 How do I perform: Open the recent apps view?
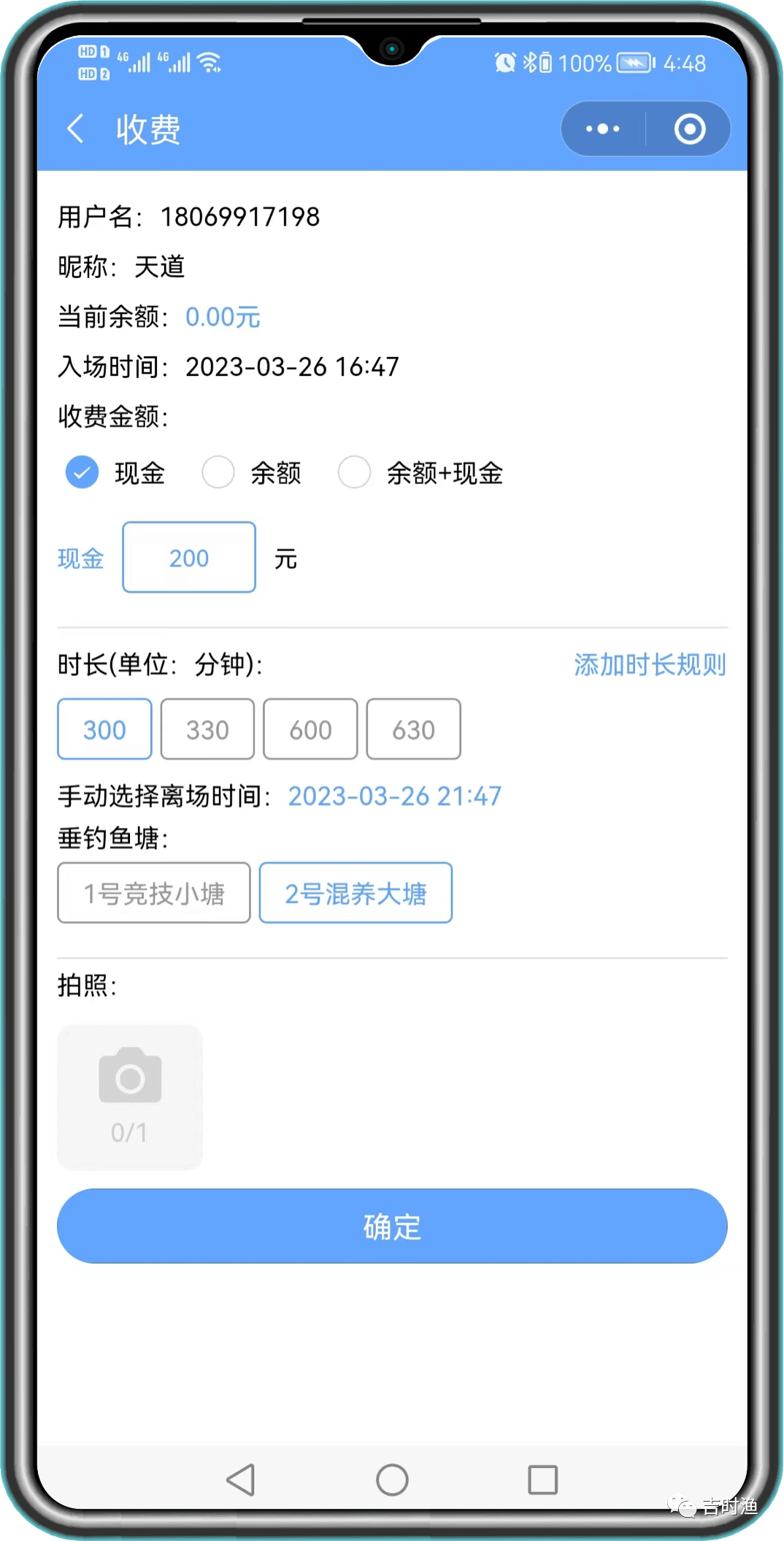coord(542,1480)
